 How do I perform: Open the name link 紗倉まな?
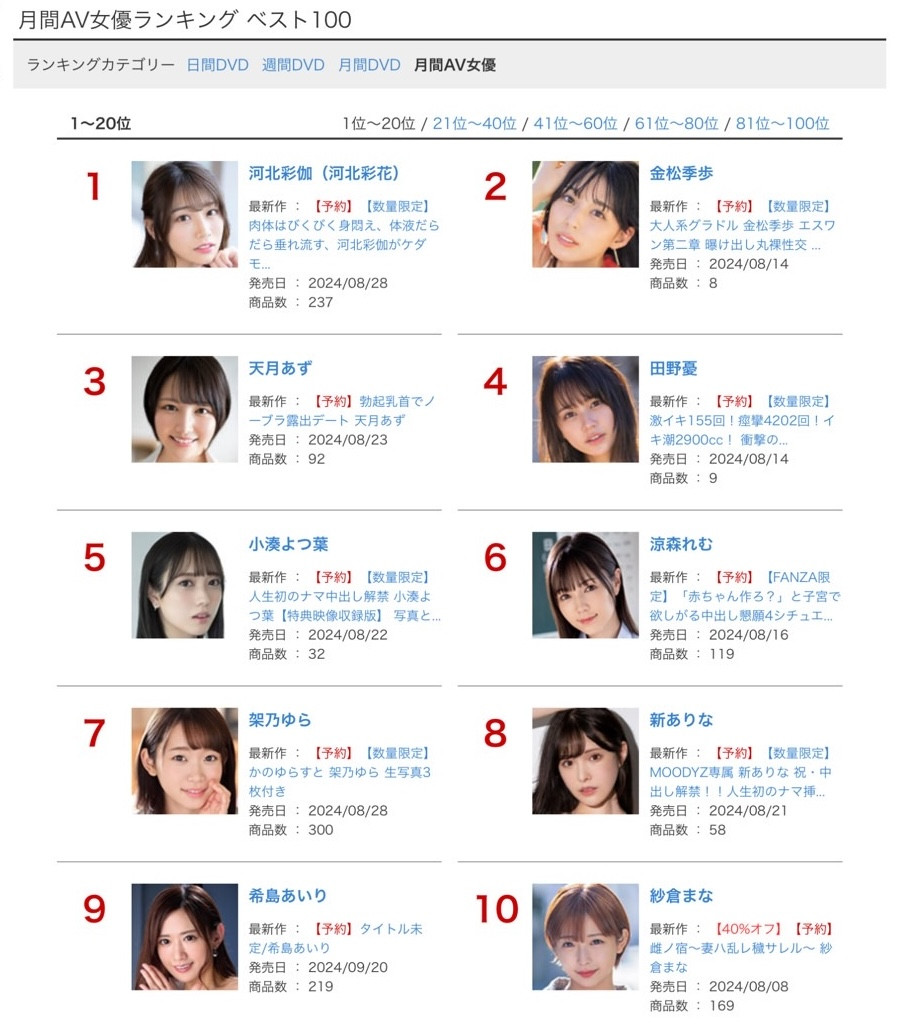[681, 895]
